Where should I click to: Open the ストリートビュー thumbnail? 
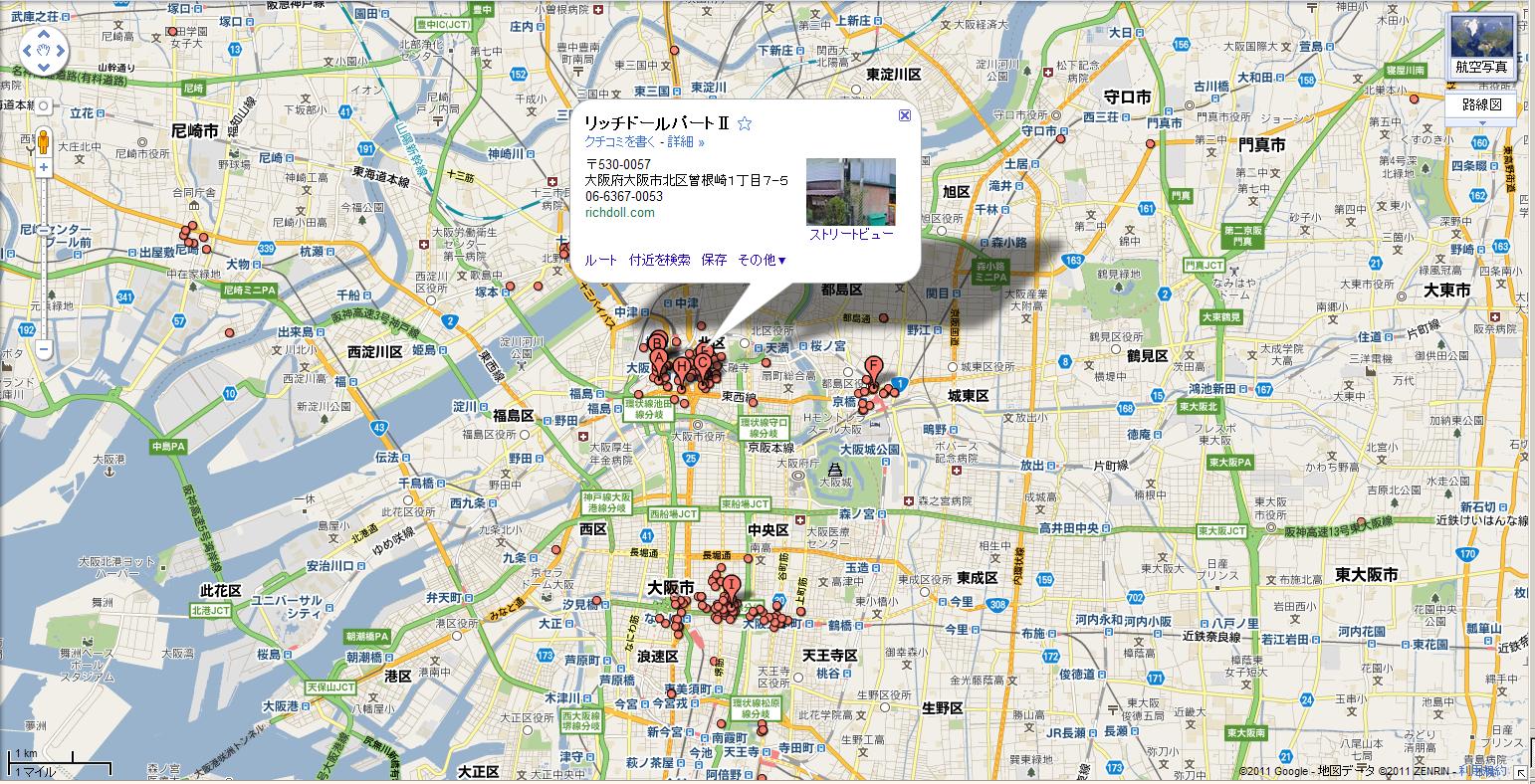[850, 192]
